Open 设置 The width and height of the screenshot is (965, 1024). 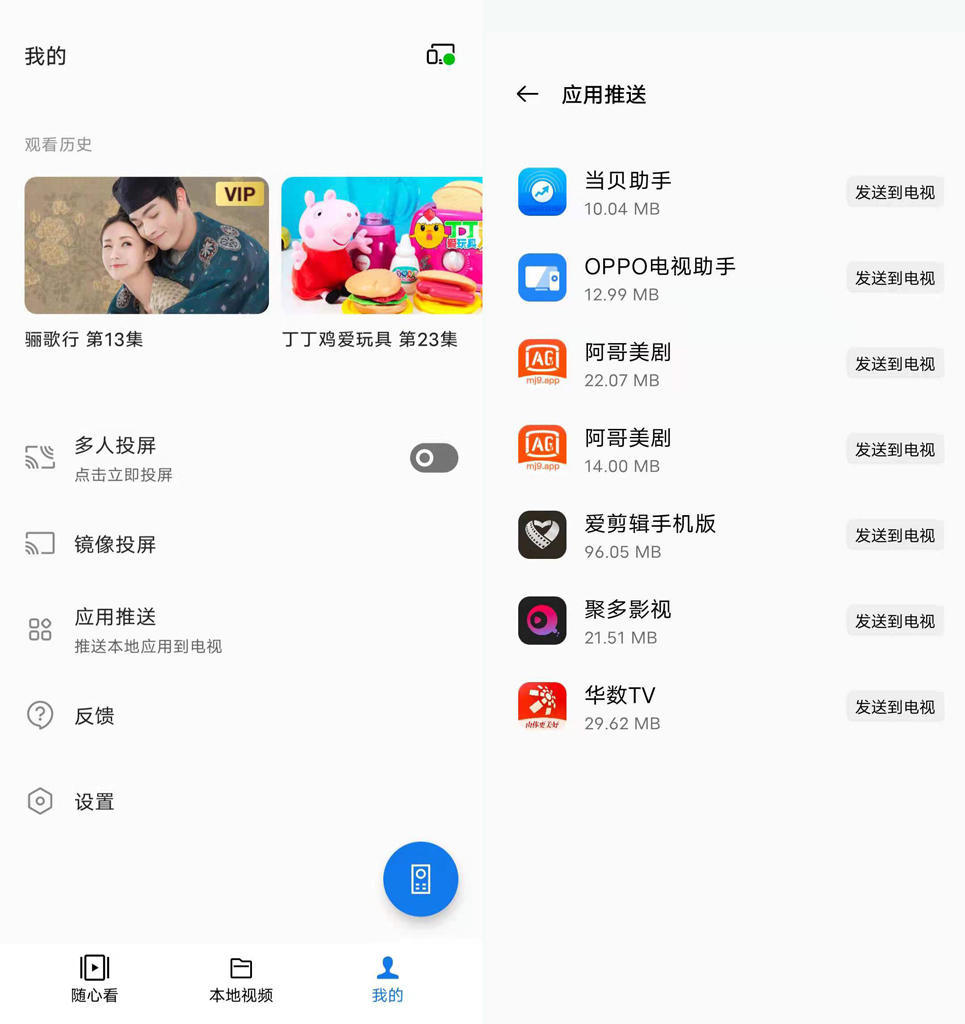point(94,802)
